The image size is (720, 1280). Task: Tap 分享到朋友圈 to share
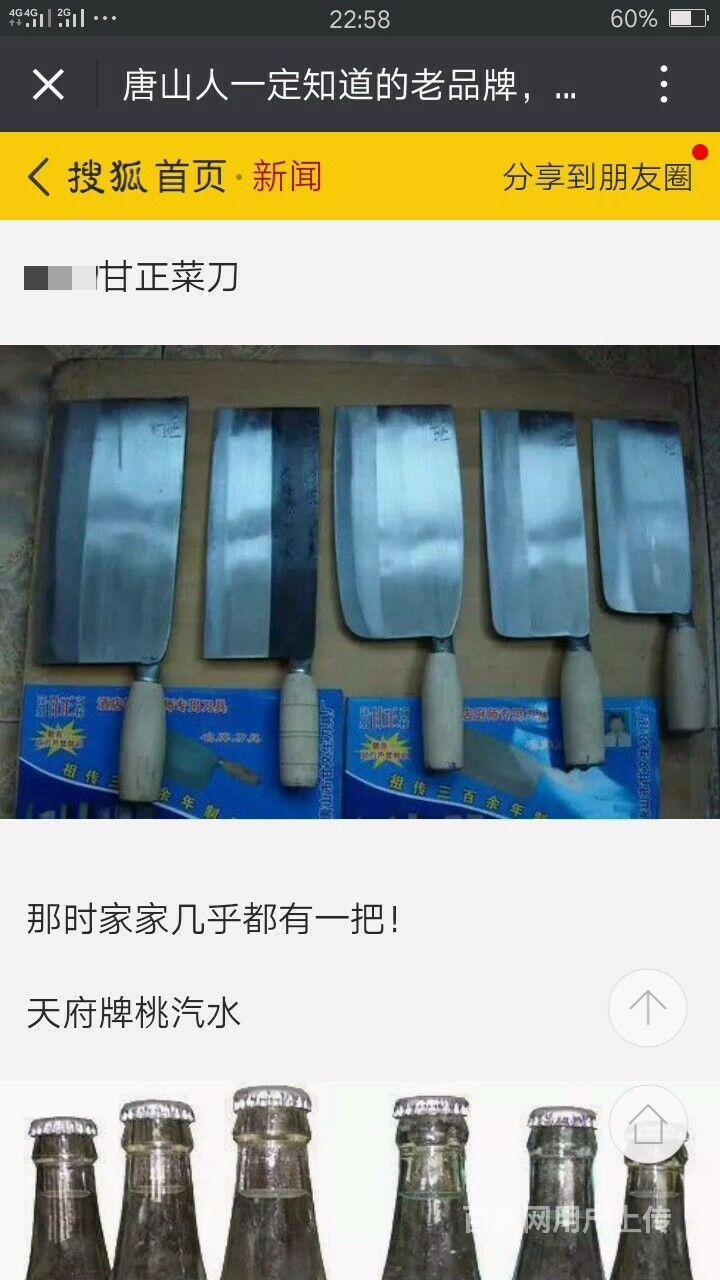click(598, 177)
